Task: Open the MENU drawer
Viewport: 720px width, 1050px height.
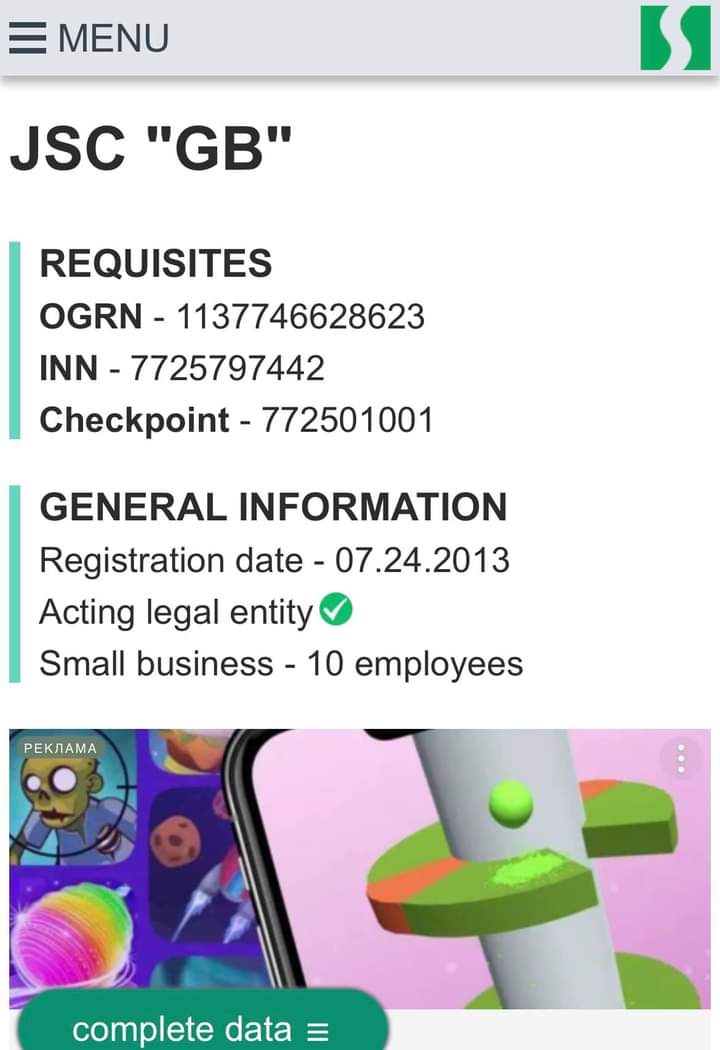Action: pyautogui.click(x=88, y=38)
